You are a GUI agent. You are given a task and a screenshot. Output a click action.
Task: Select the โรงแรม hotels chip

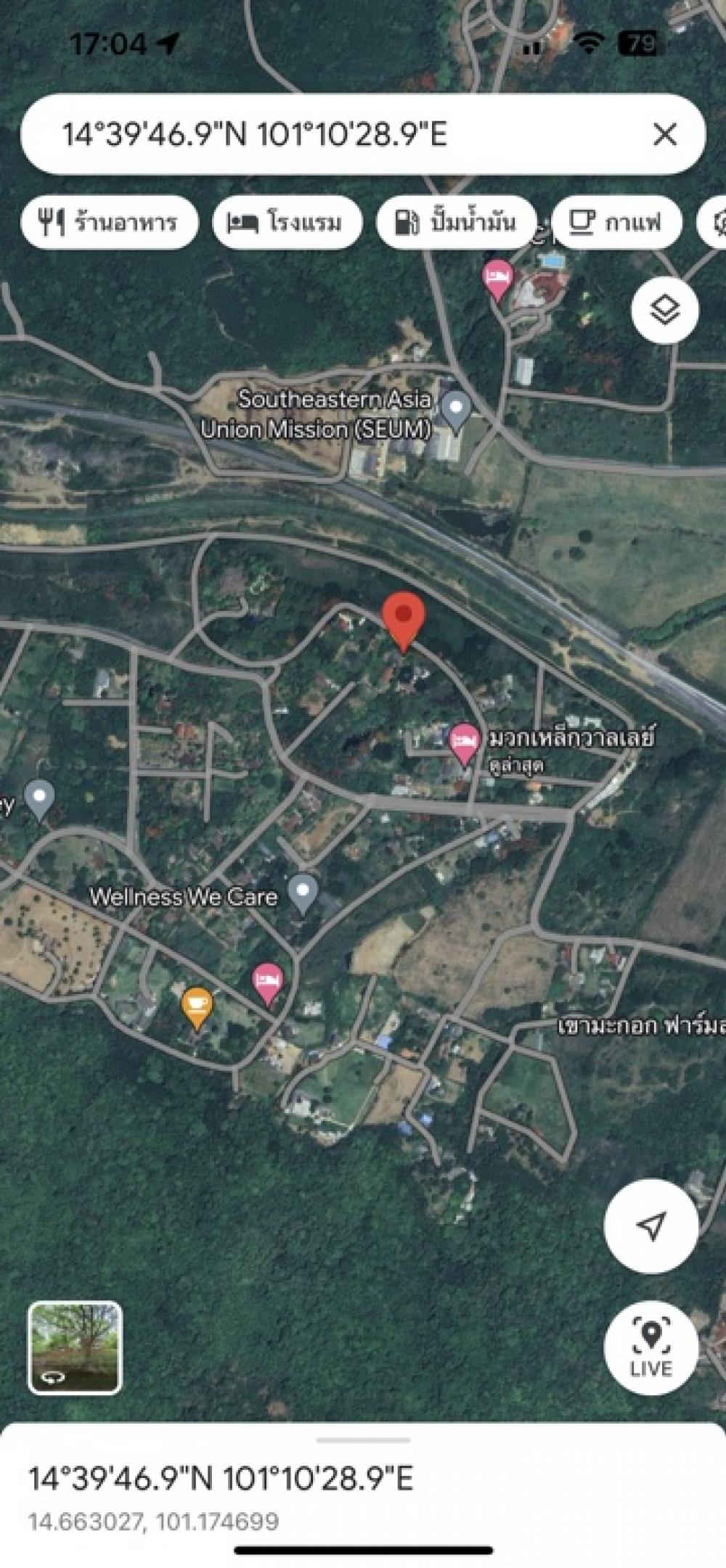(x=287, y=221)
